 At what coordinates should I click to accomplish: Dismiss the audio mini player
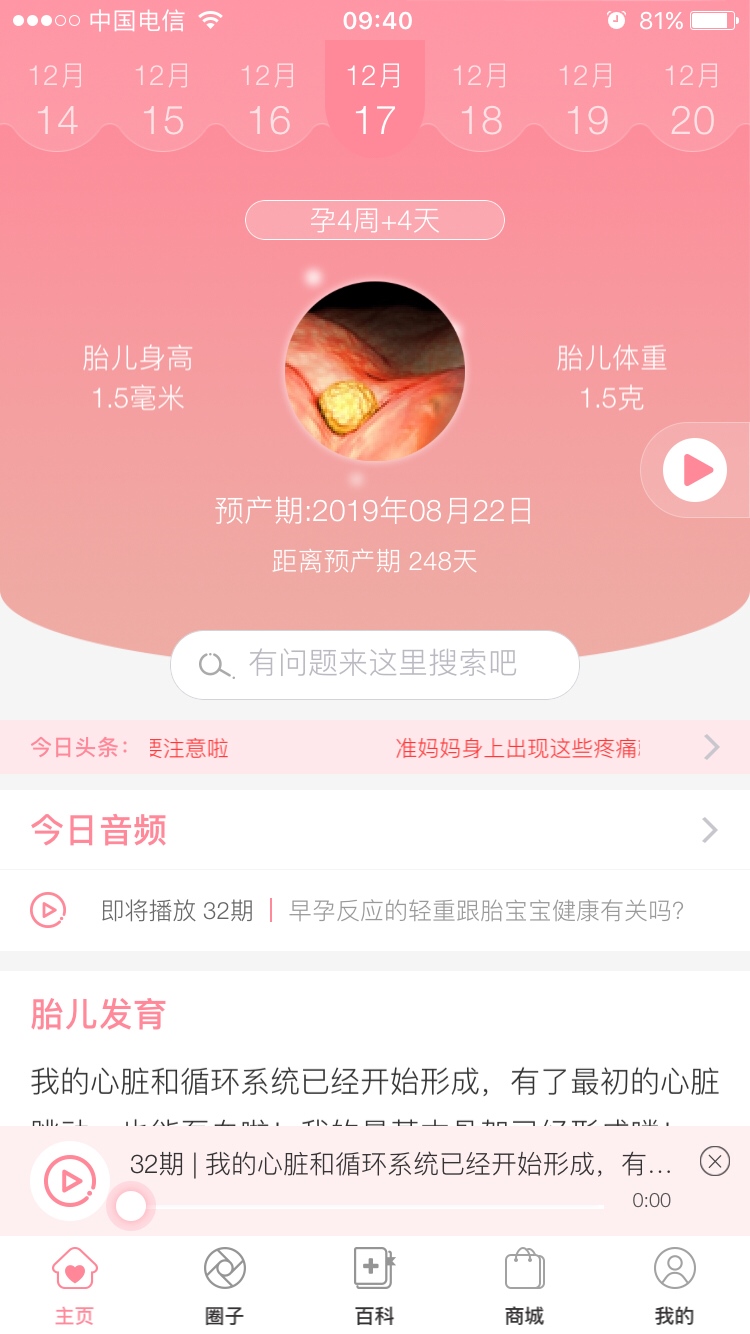pos(714,1161)
